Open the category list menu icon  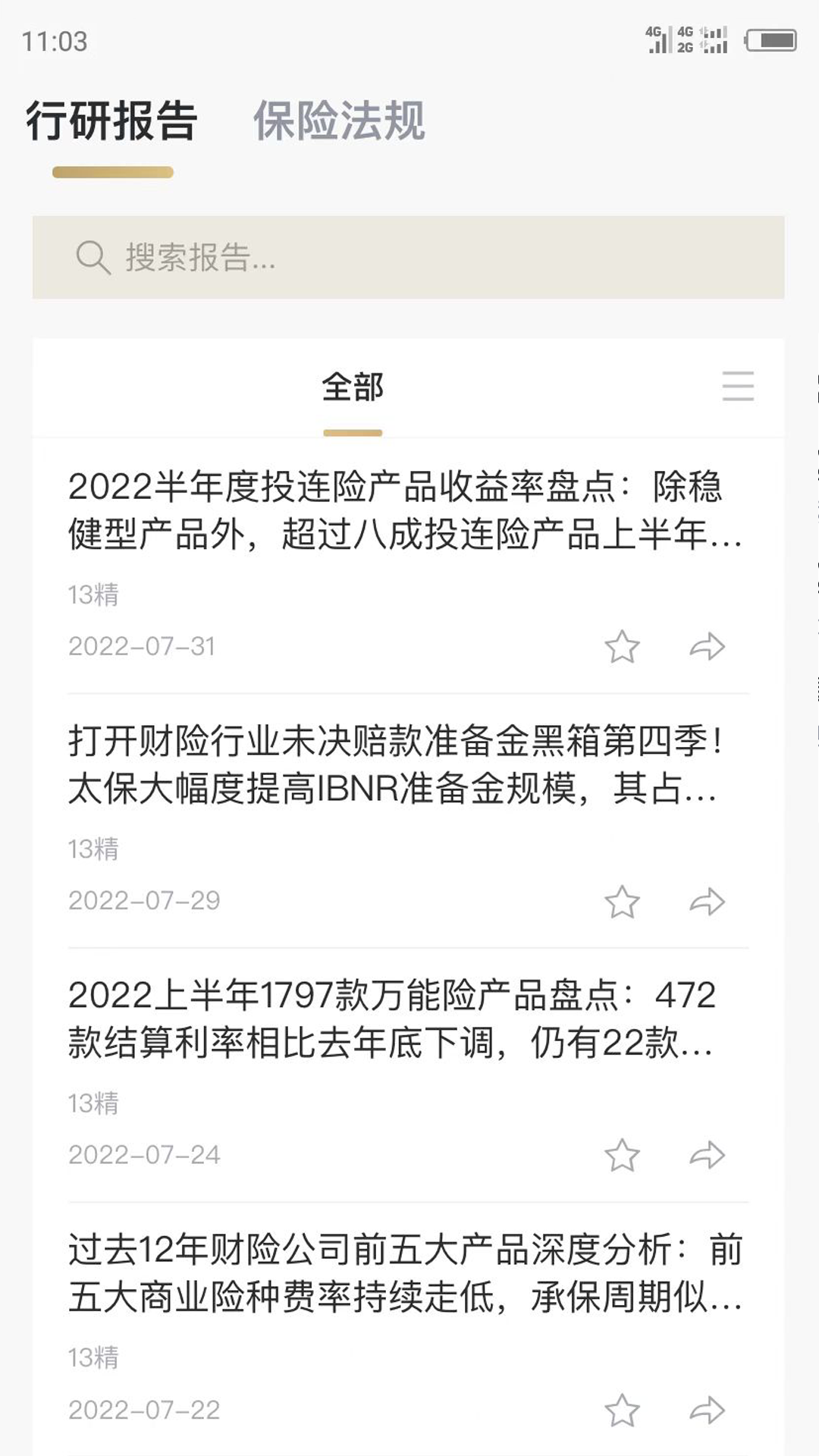point(737,386)
